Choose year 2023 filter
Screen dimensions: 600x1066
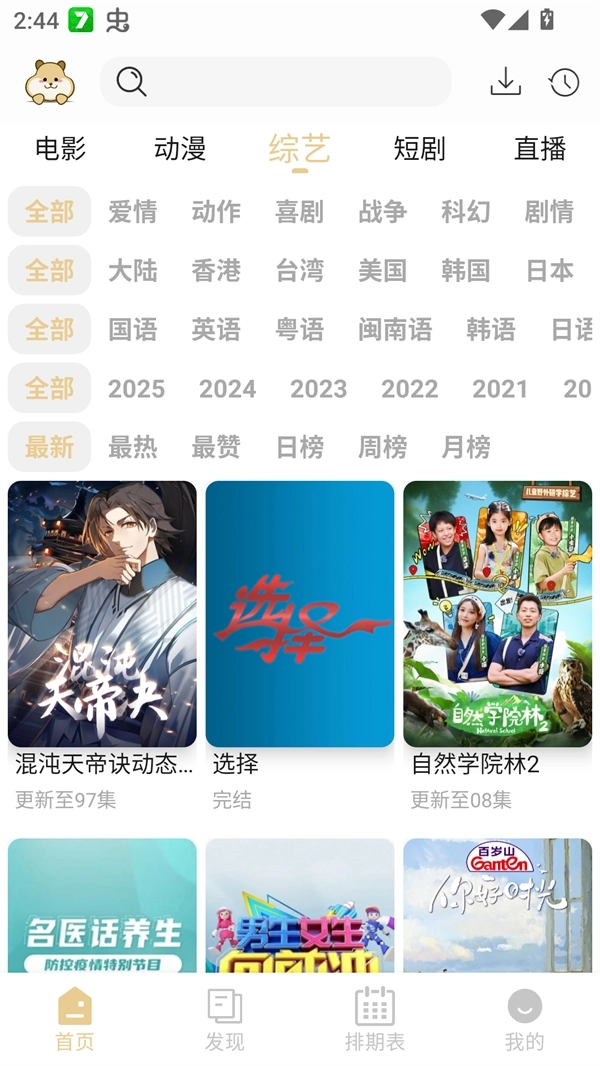[x=318, y=389]
